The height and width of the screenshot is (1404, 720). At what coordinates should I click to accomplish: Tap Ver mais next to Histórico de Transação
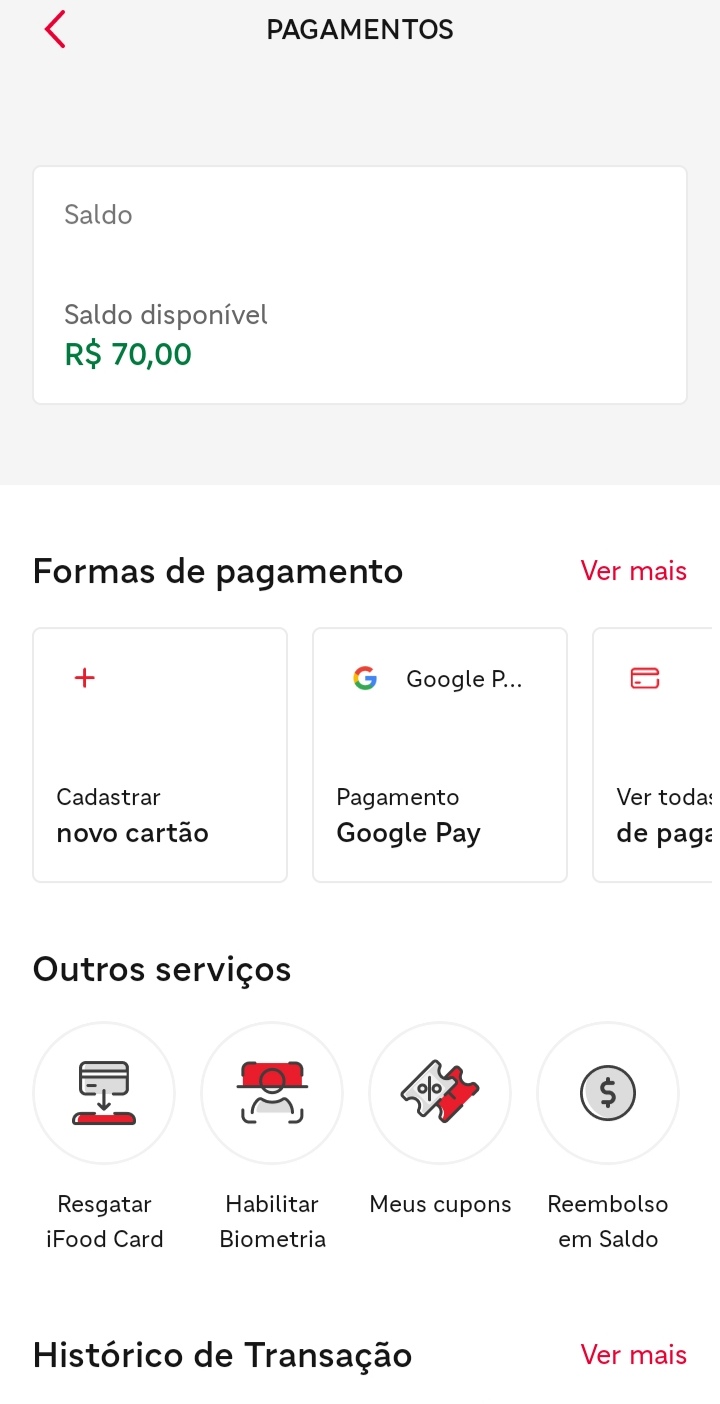coord(634,1355)
